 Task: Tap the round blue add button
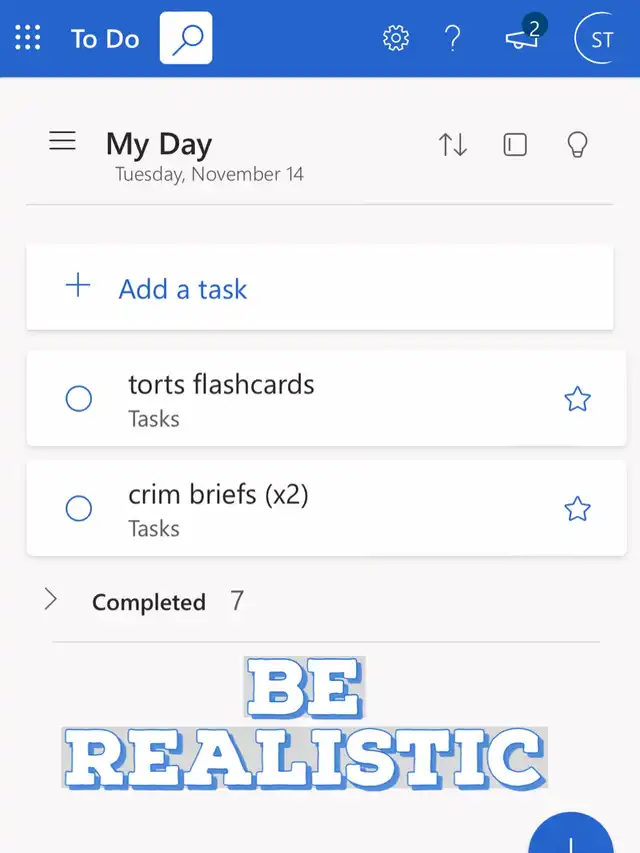tap(570, 833)
